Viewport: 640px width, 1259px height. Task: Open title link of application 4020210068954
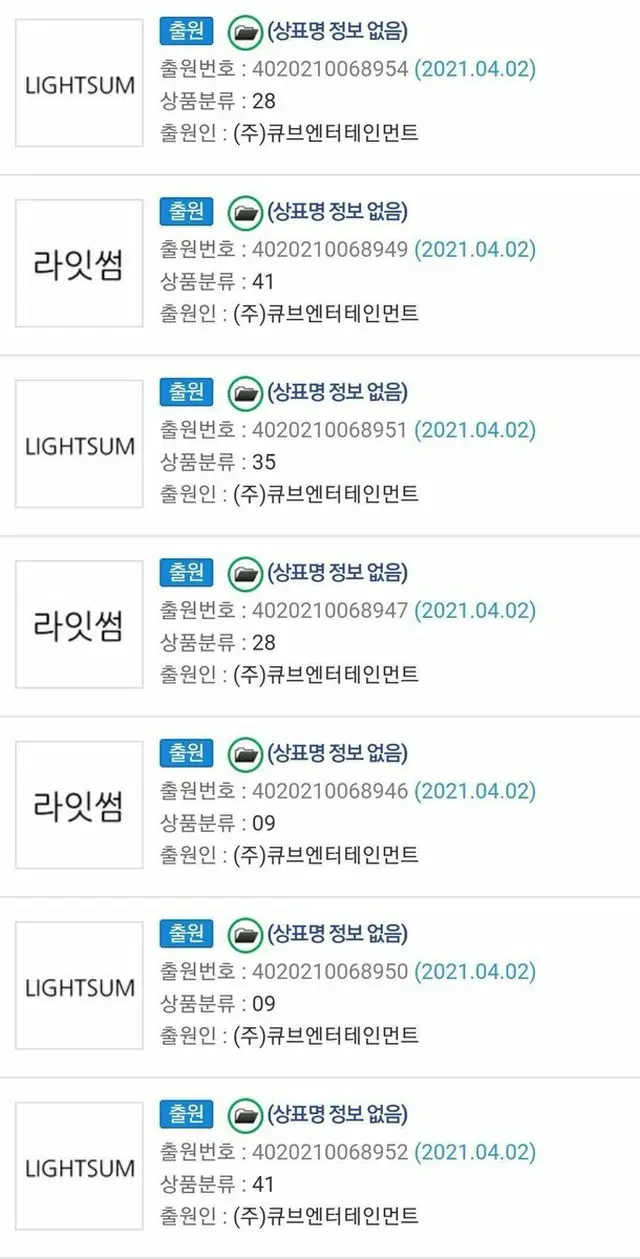click(x=337, y=31)
